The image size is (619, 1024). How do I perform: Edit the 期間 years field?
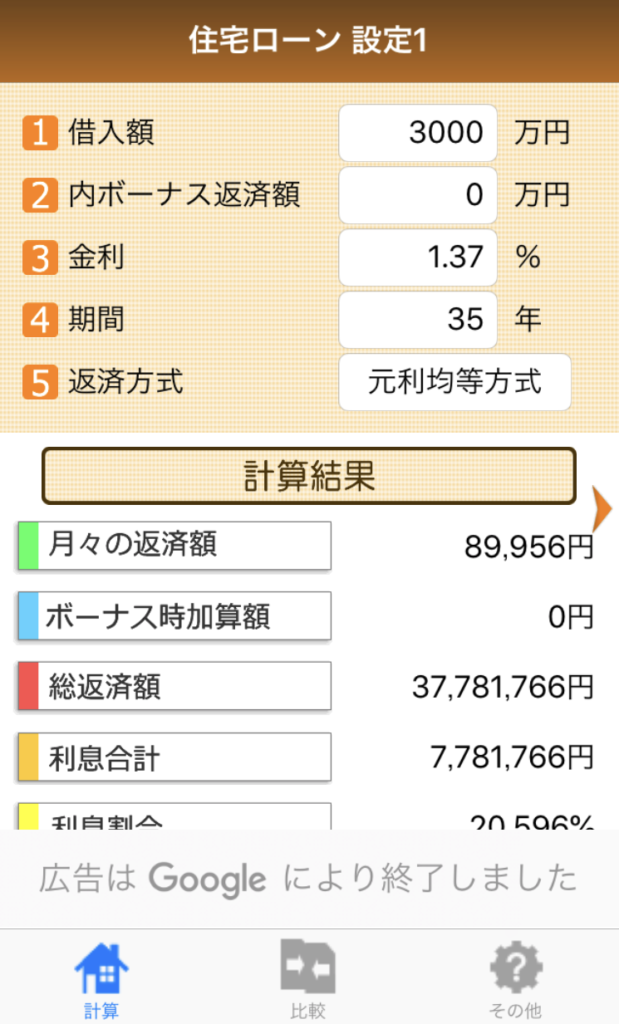tap(418, 319)
